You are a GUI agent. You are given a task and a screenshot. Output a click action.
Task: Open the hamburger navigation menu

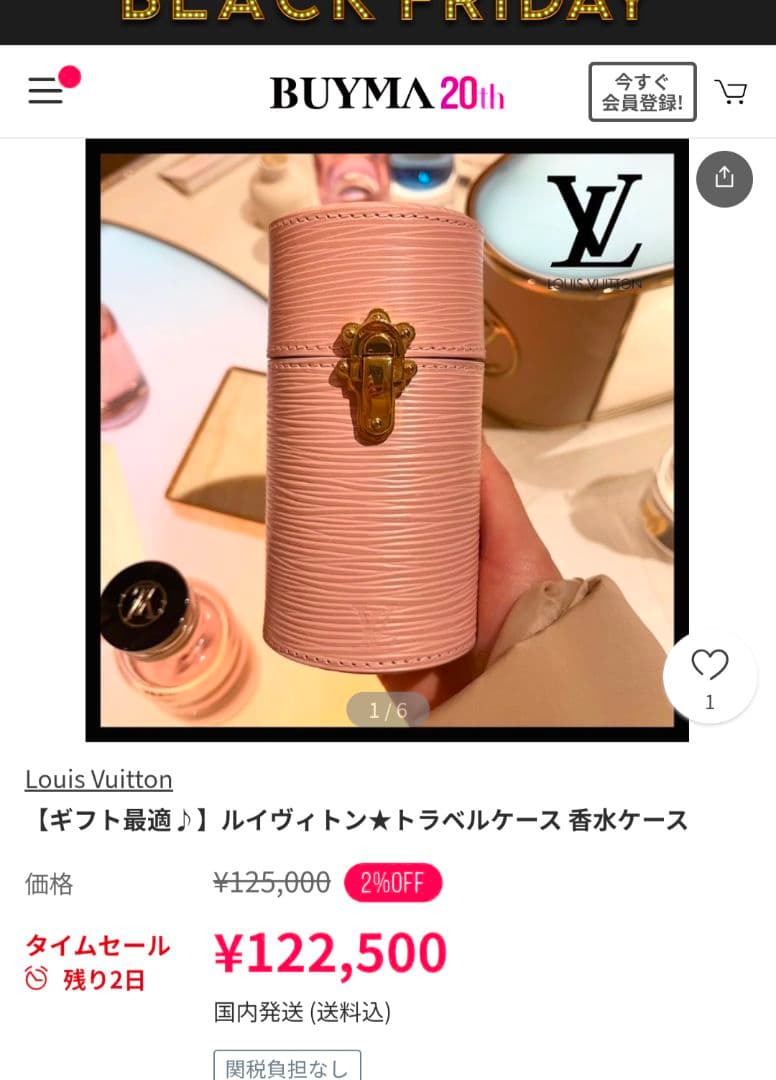44,91
